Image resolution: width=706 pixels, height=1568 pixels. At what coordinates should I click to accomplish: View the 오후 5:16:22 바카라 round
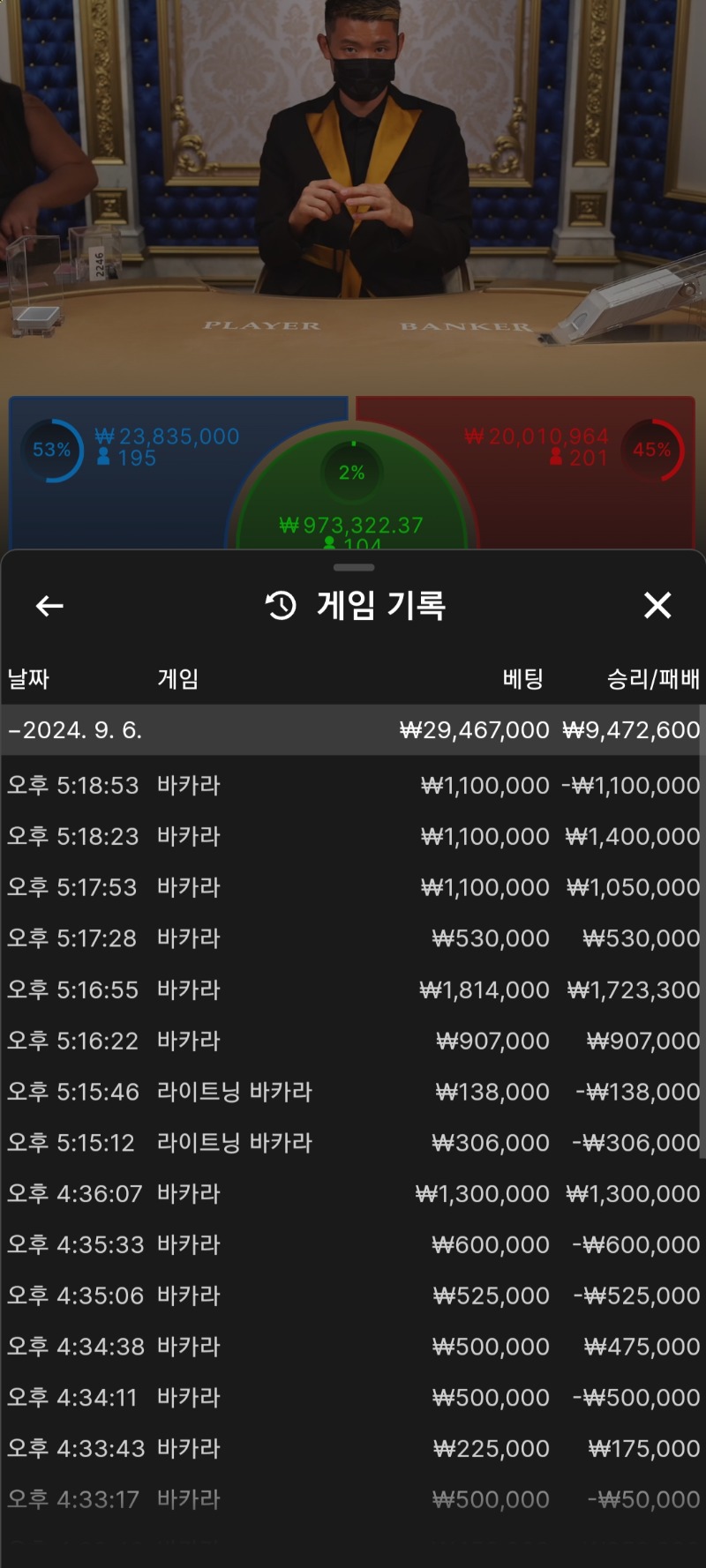coord(353,1041)
